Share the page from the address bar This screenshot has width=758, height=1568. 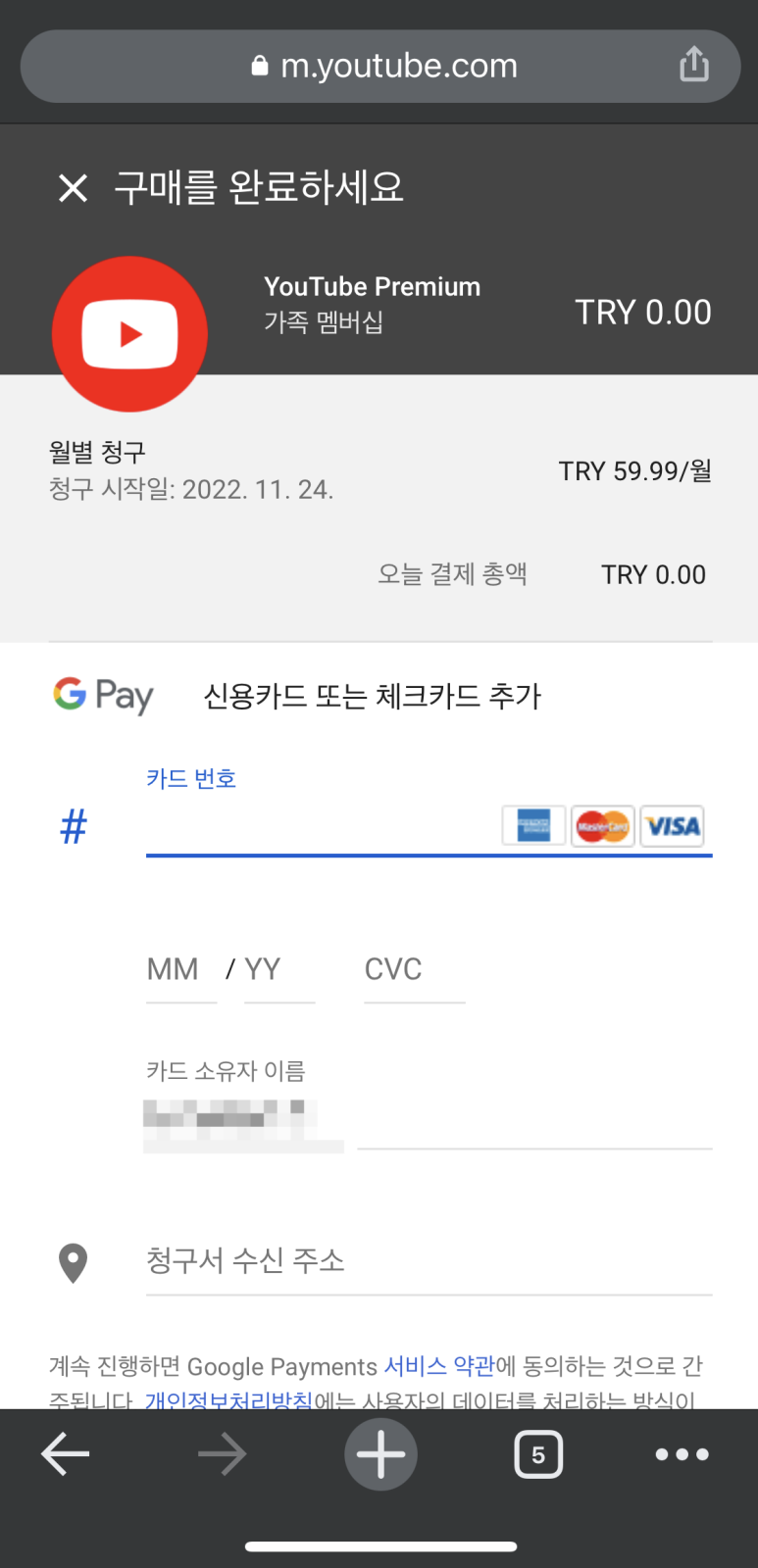(694, 65)
